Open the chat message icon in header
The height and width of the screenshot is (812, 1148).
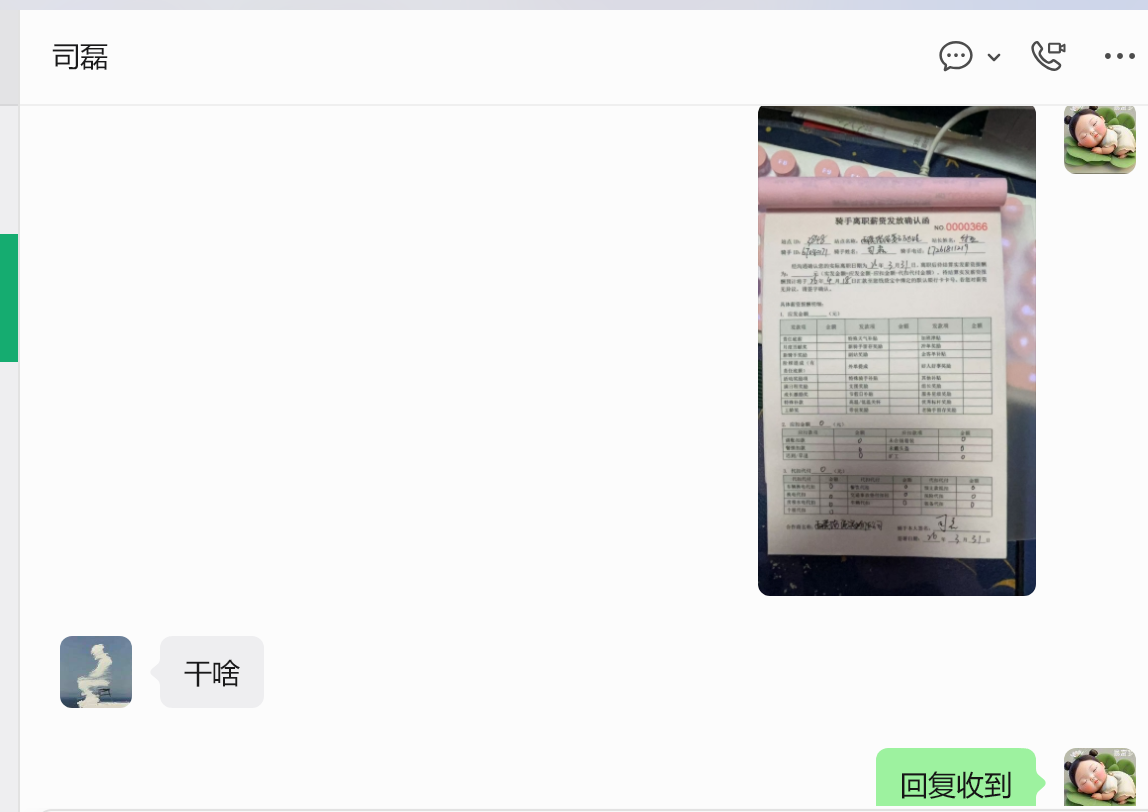(x=955, y=56)
